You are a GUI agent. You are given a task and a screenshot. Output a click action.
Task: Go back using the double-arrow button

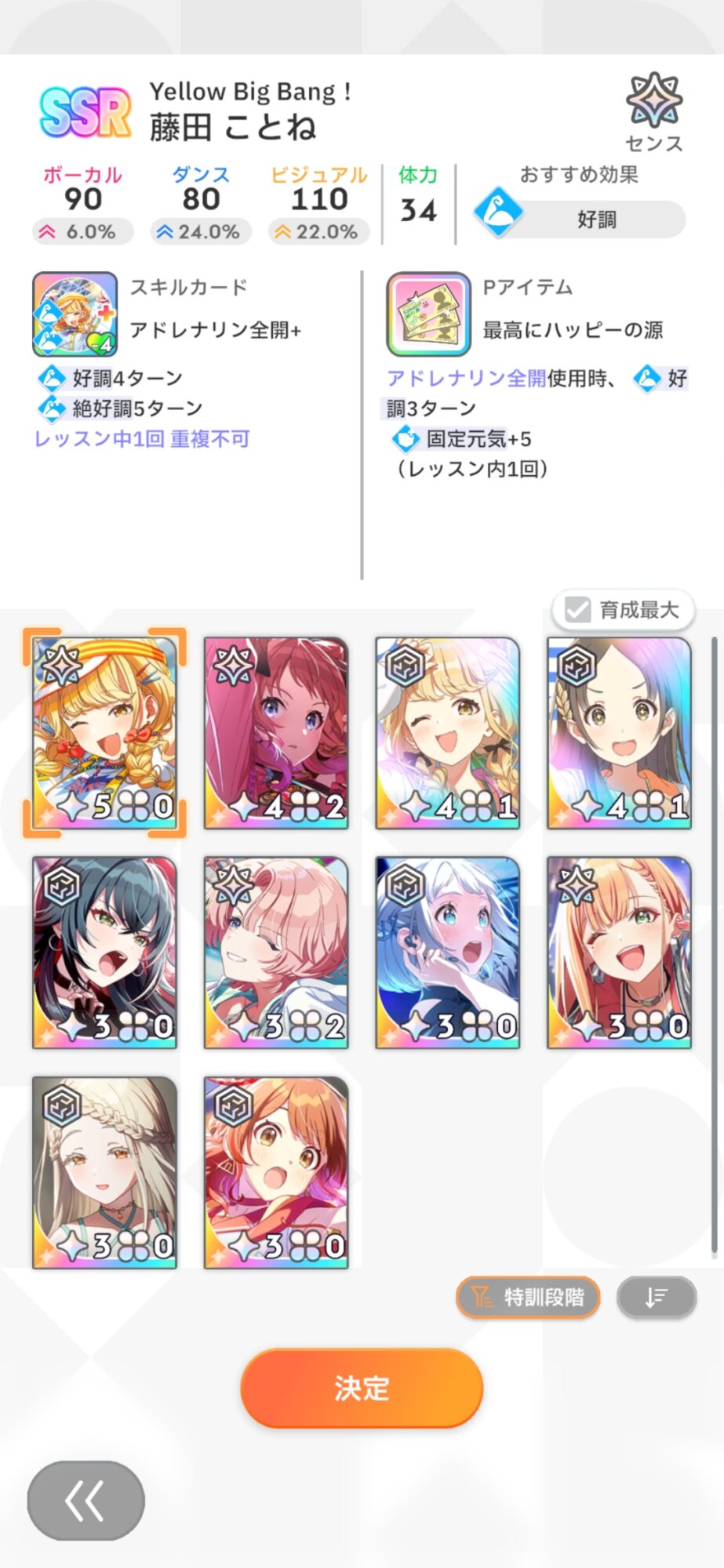[85, 1501]
